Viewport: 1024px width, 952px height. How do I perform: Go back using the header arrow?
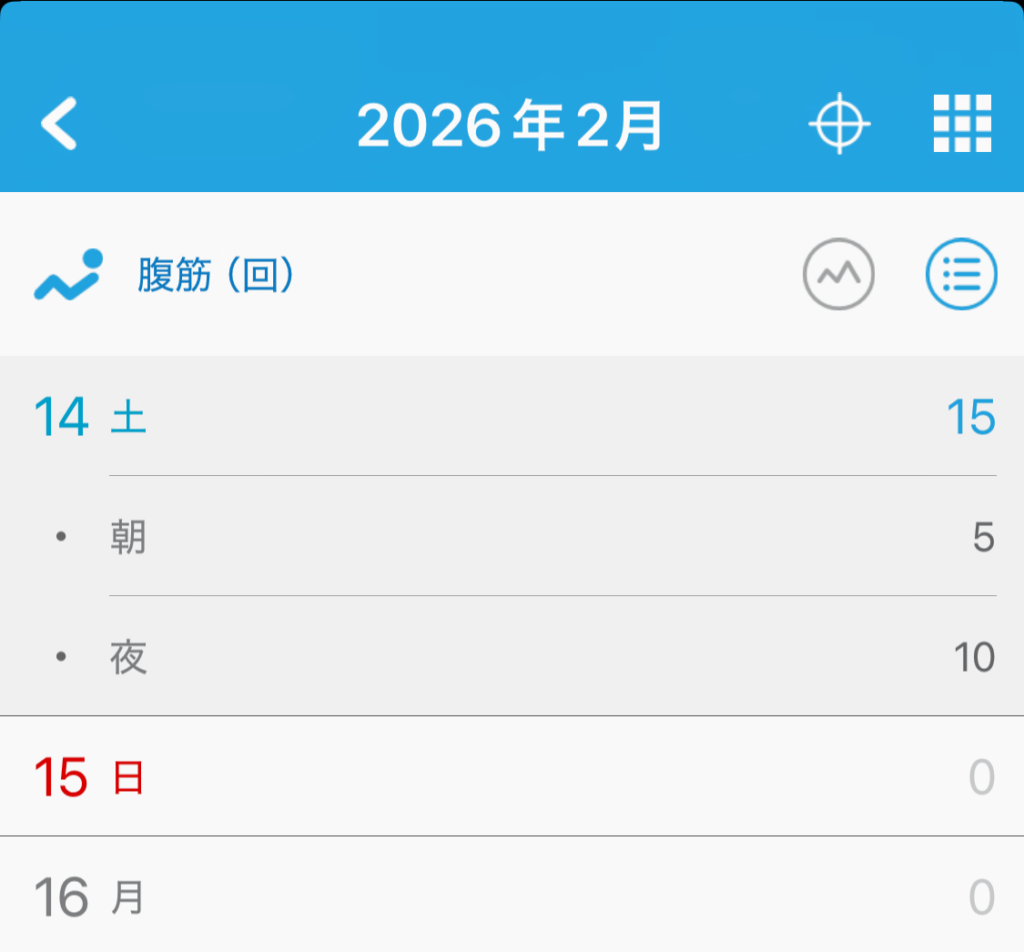(60, 125)
